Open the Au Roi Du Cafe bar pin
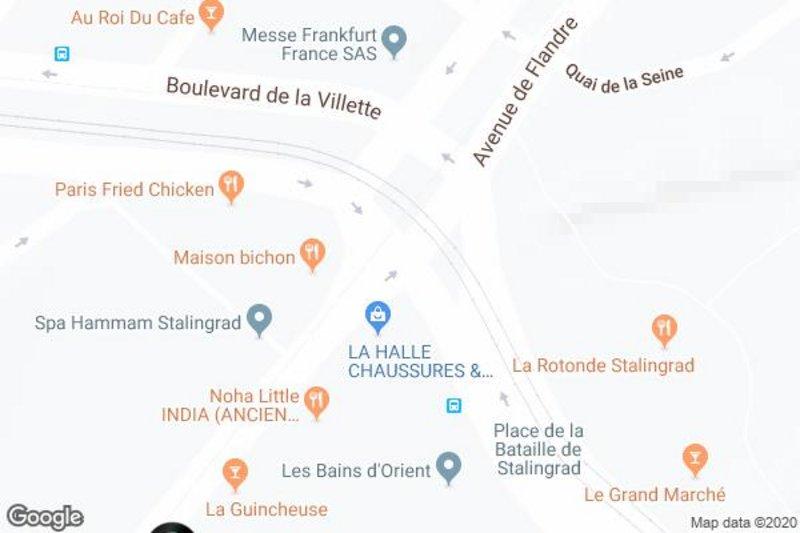 [x=210, y=15]
